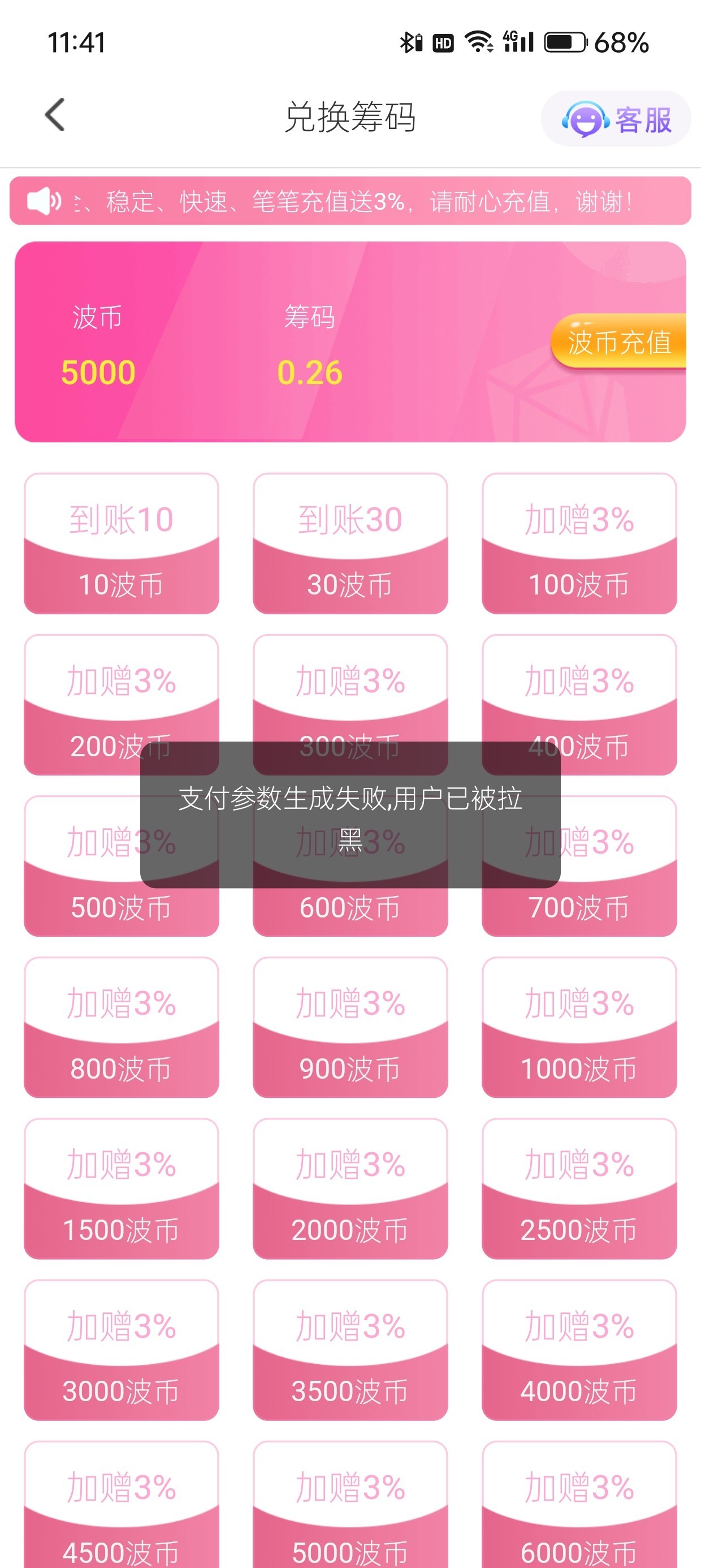Image resolution: width=701 pixels, height=1568 pixels.
Task: Choose the 100波币 option
Action: pyautogui.click(x=579, y=544)
